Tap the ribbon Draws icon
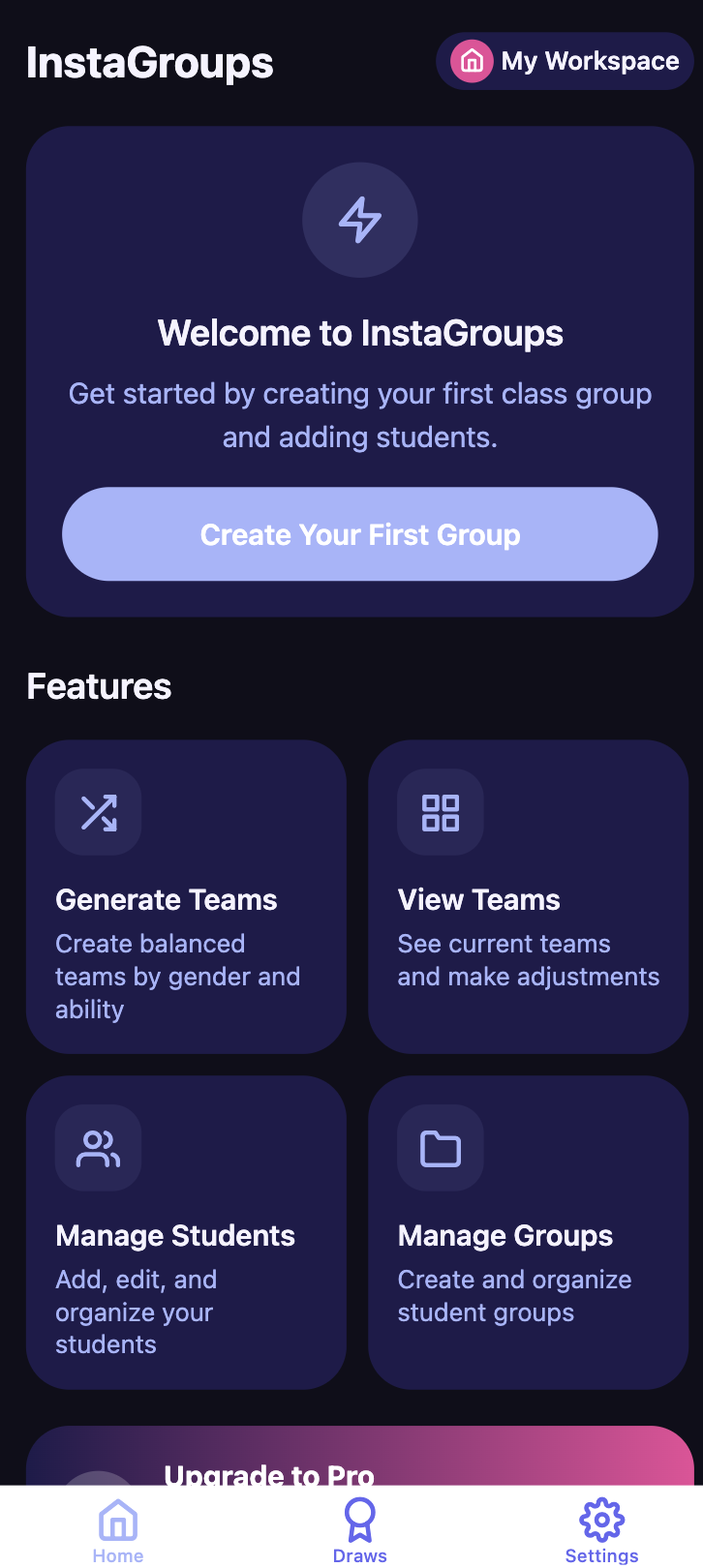 359,1518
